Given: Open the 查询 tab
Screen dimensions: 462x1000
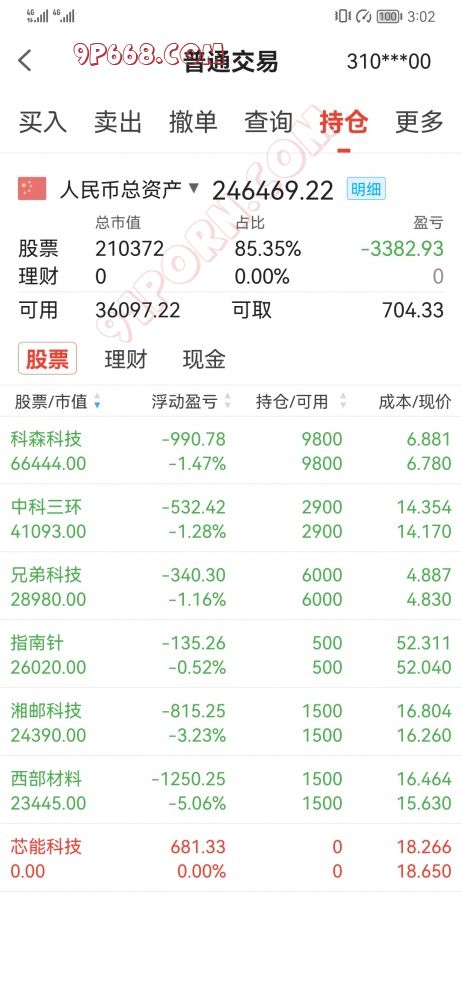Looking at the screenshot, I should click(268, 121).
